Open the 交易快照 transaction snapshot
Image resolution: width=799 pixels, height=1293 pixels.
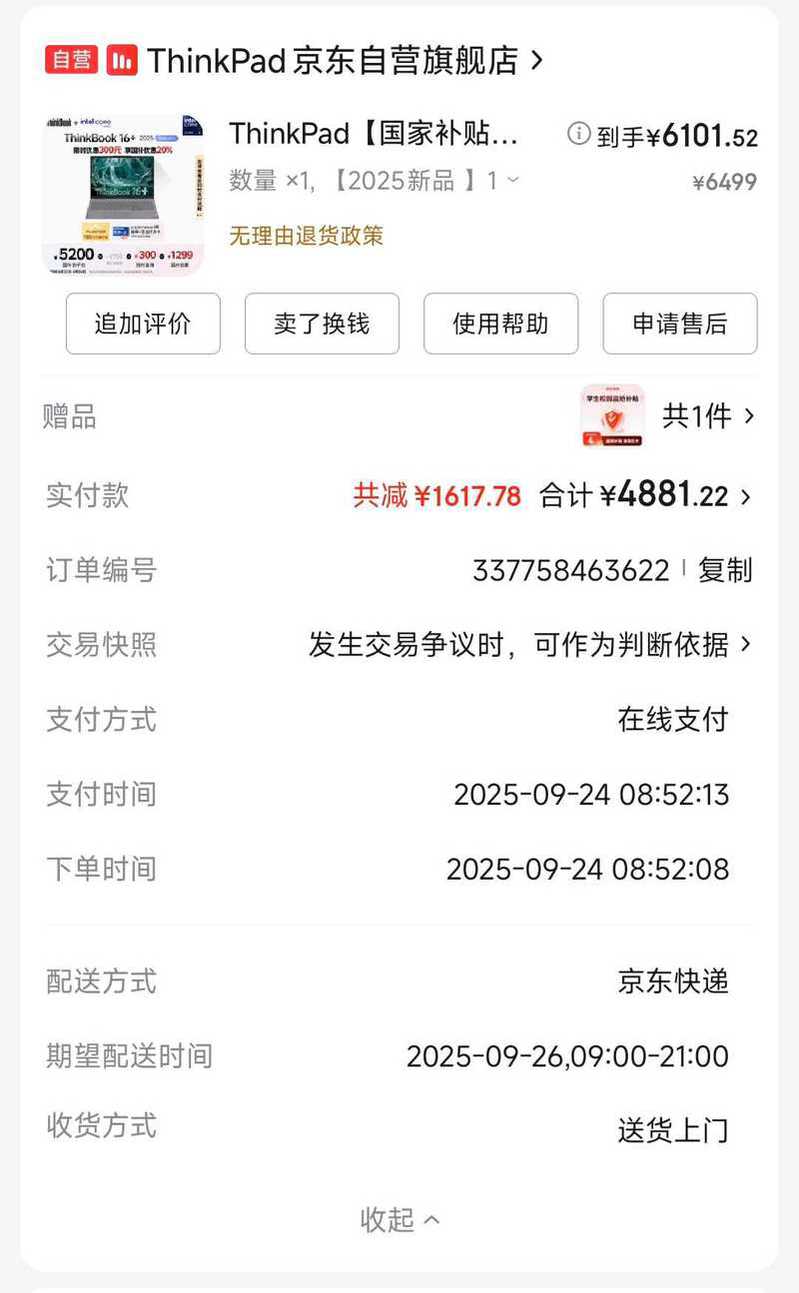point(530,645)
